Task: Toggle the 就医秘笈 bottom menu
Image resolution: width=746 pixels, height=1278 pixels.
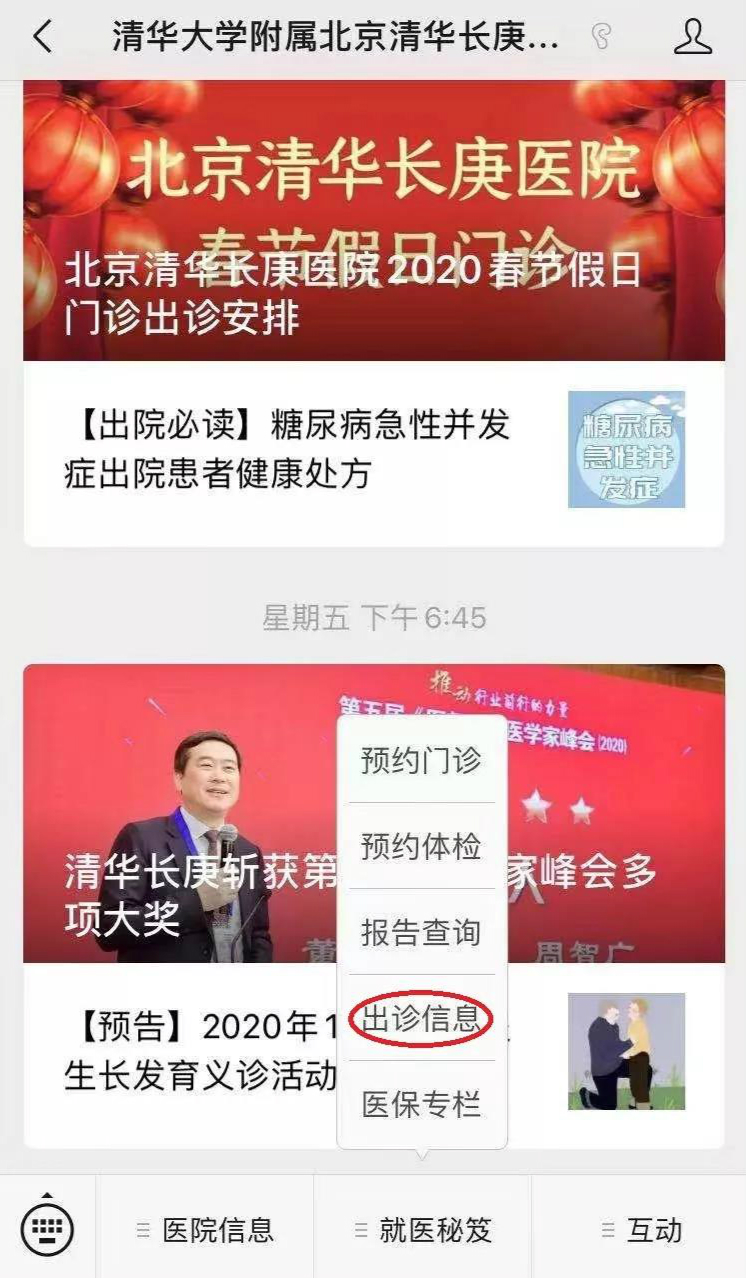Action: tap(423, 1229)
